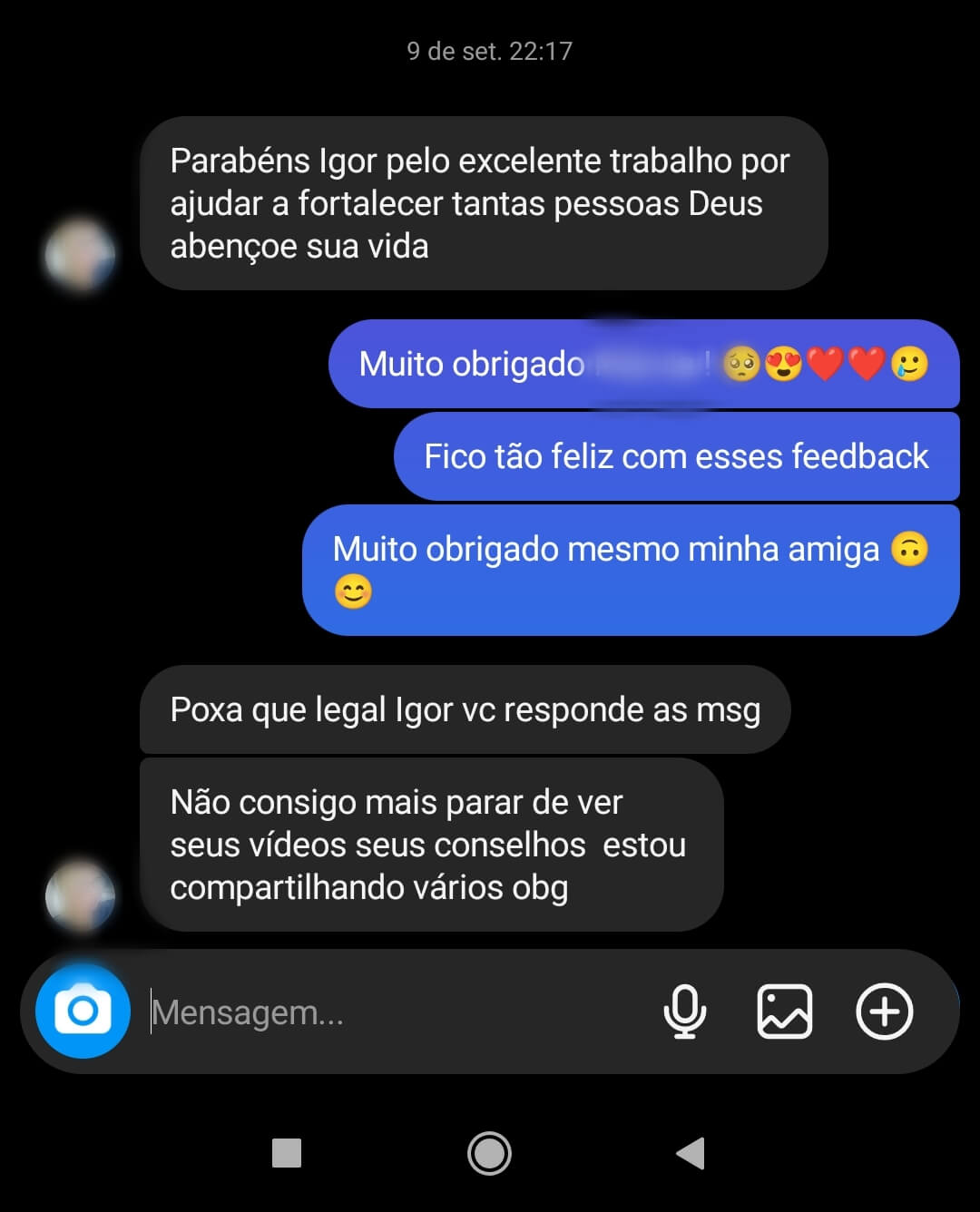
Task: Go to the home screen via the circle button
Action: point(489,1153)
